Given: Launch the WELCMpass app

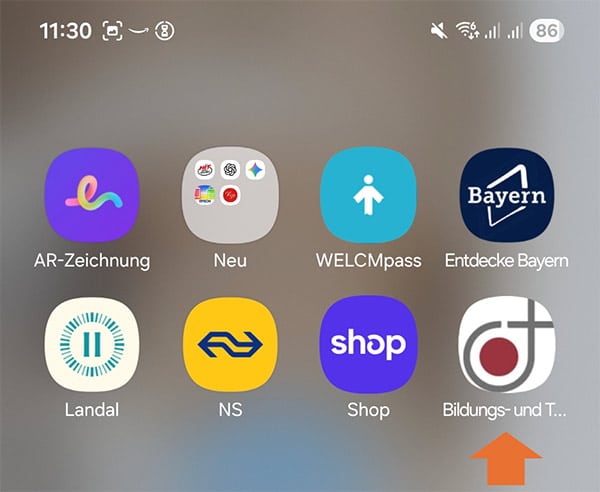Looking at the screenshot, I should [x=367, y=195].
